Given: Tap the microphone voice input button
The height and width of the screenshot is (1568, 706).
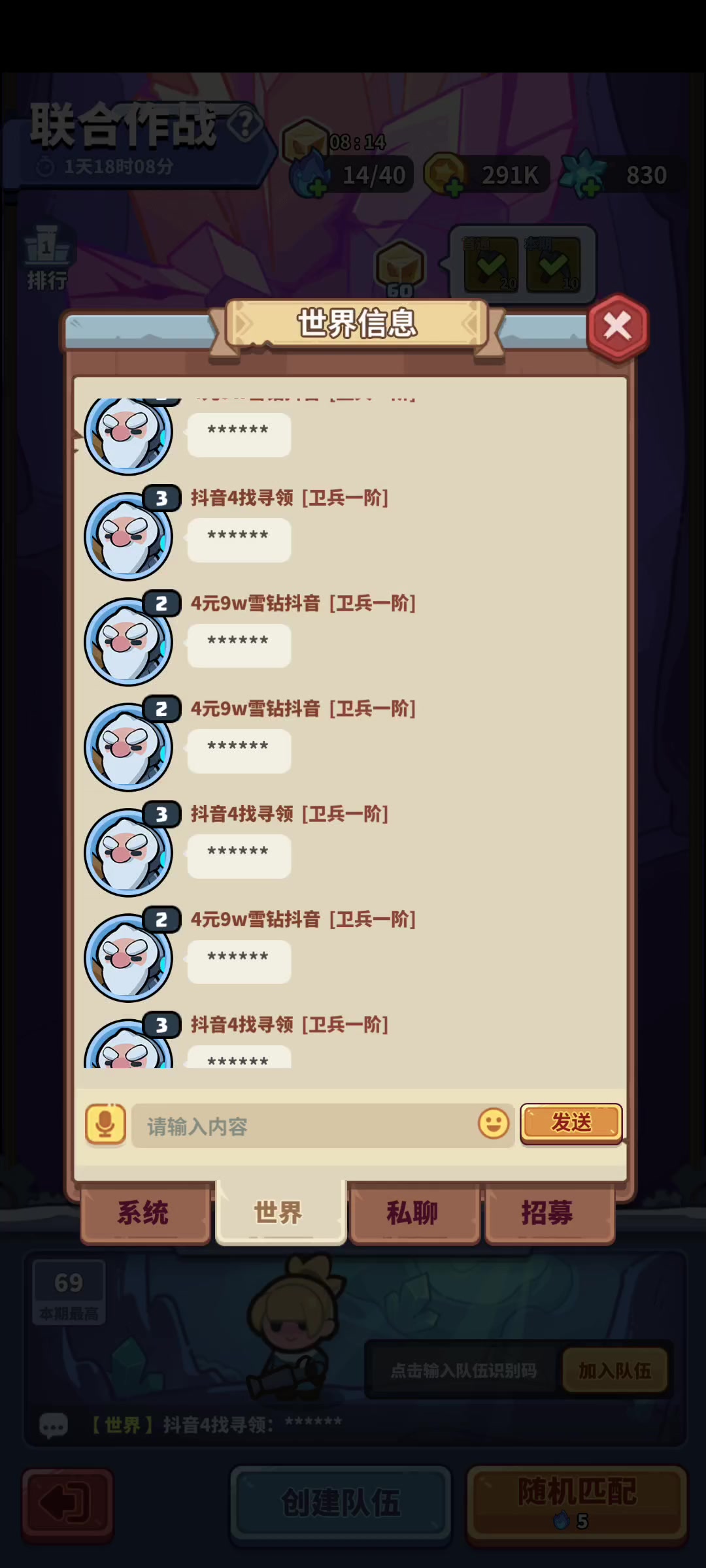Looking at the screenshot, I should click(105, 1124).
